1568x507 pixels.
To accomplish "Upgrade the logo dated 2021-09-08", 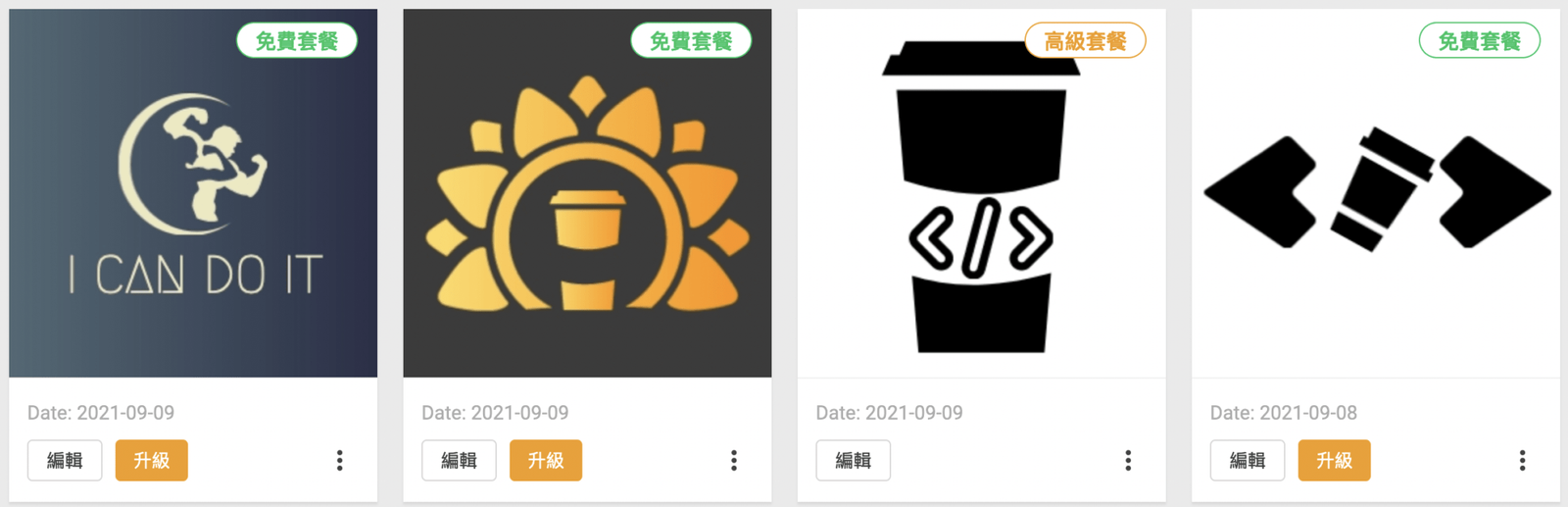I will tap(1334, 460).
